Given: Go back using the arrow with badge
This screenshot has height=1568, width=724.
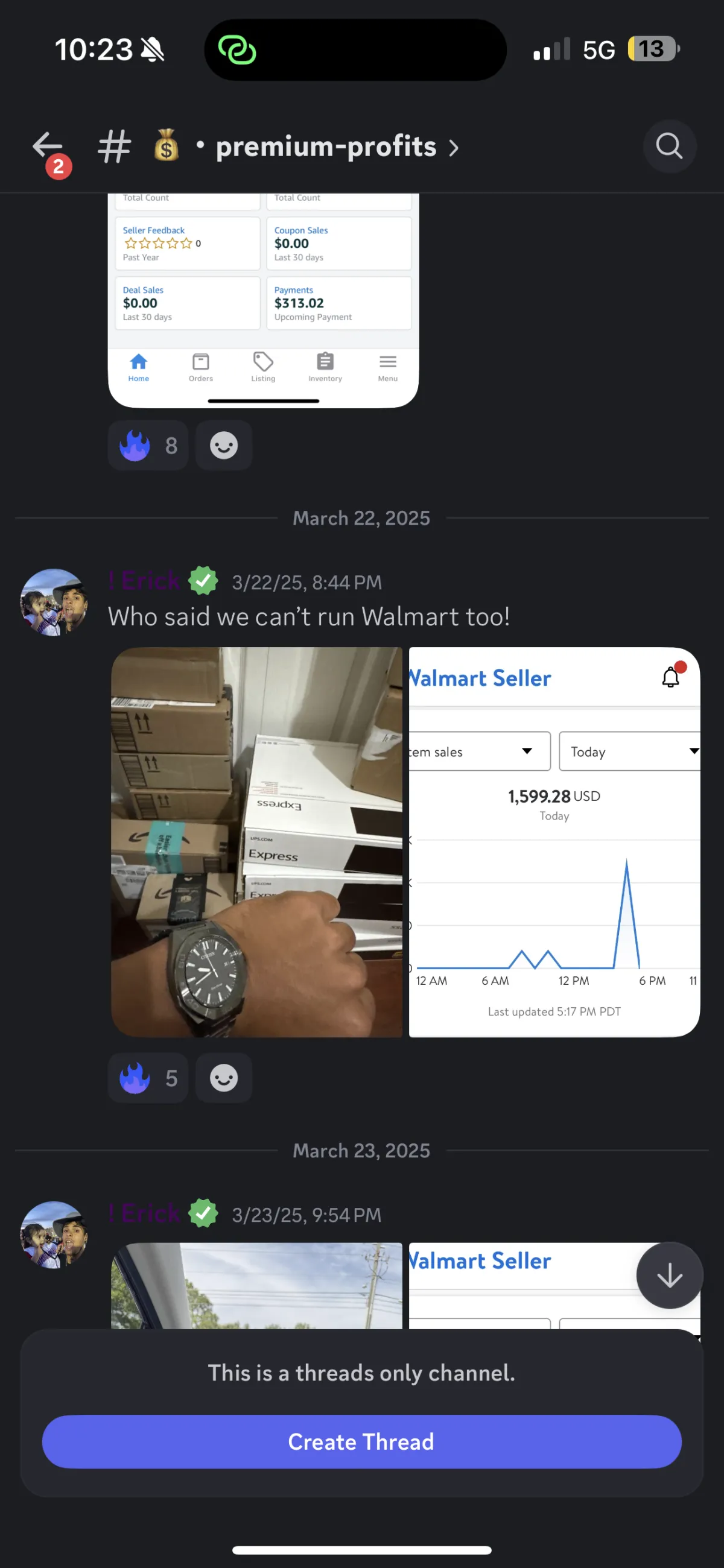Looking at the screenshot, I should (x=49, y=149).
